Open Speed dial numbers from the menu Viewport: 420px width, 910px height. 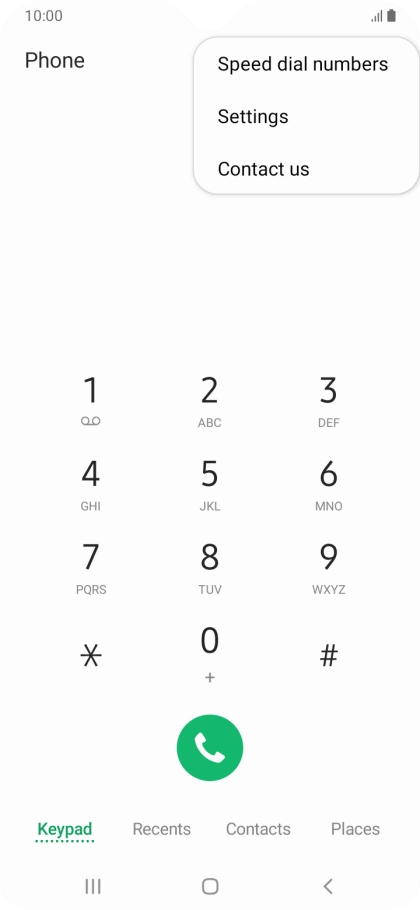tap(303, 64)
